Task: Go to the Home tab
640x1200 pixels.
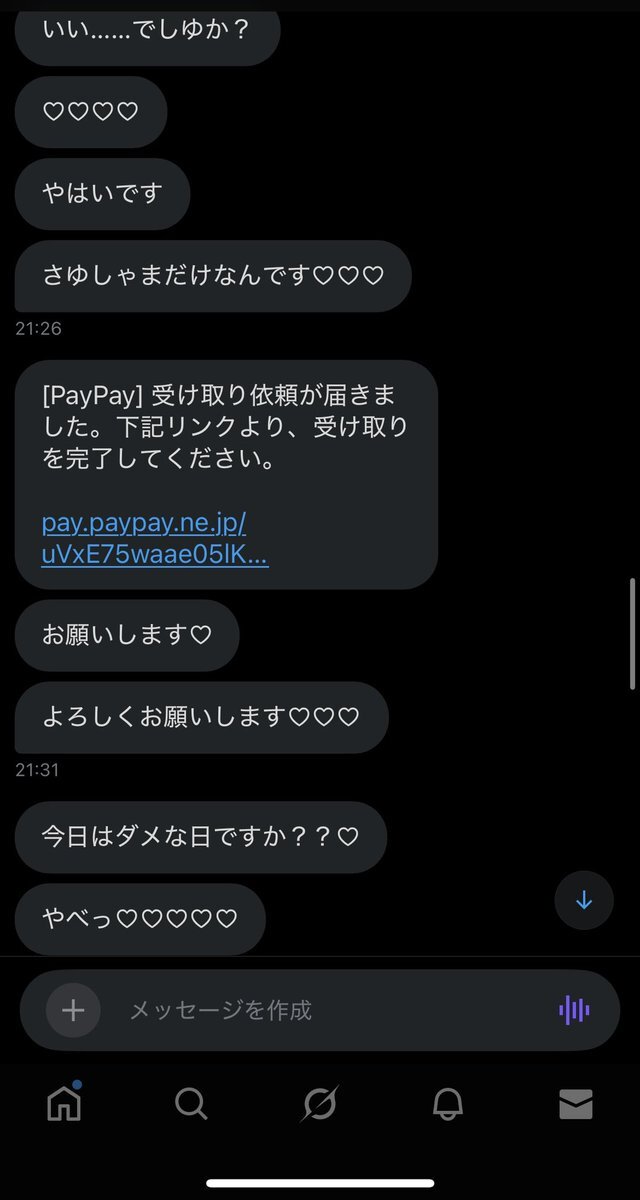Action: (x=64, y=1103)
